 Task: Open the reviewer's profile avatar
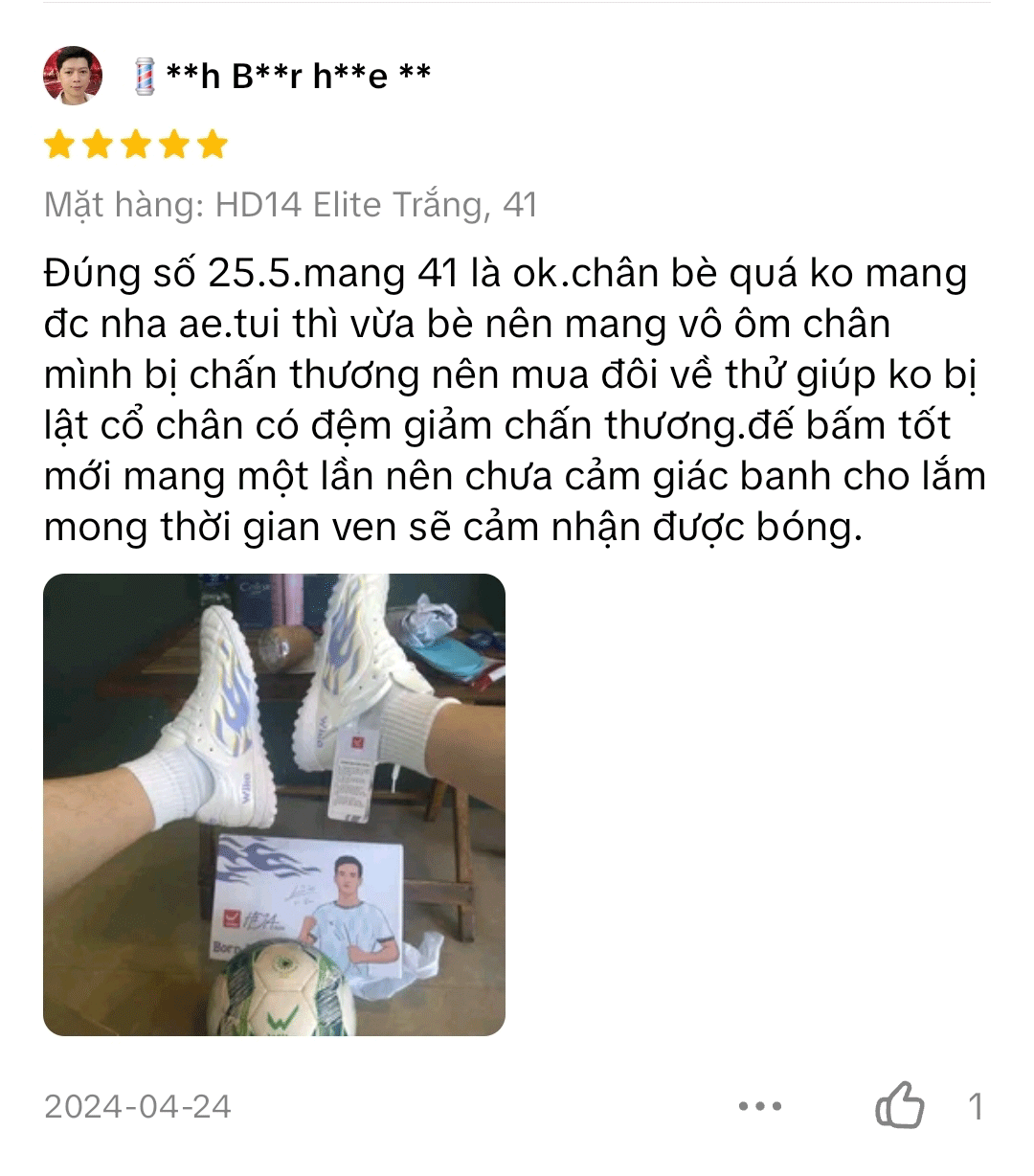click(73, 75)
